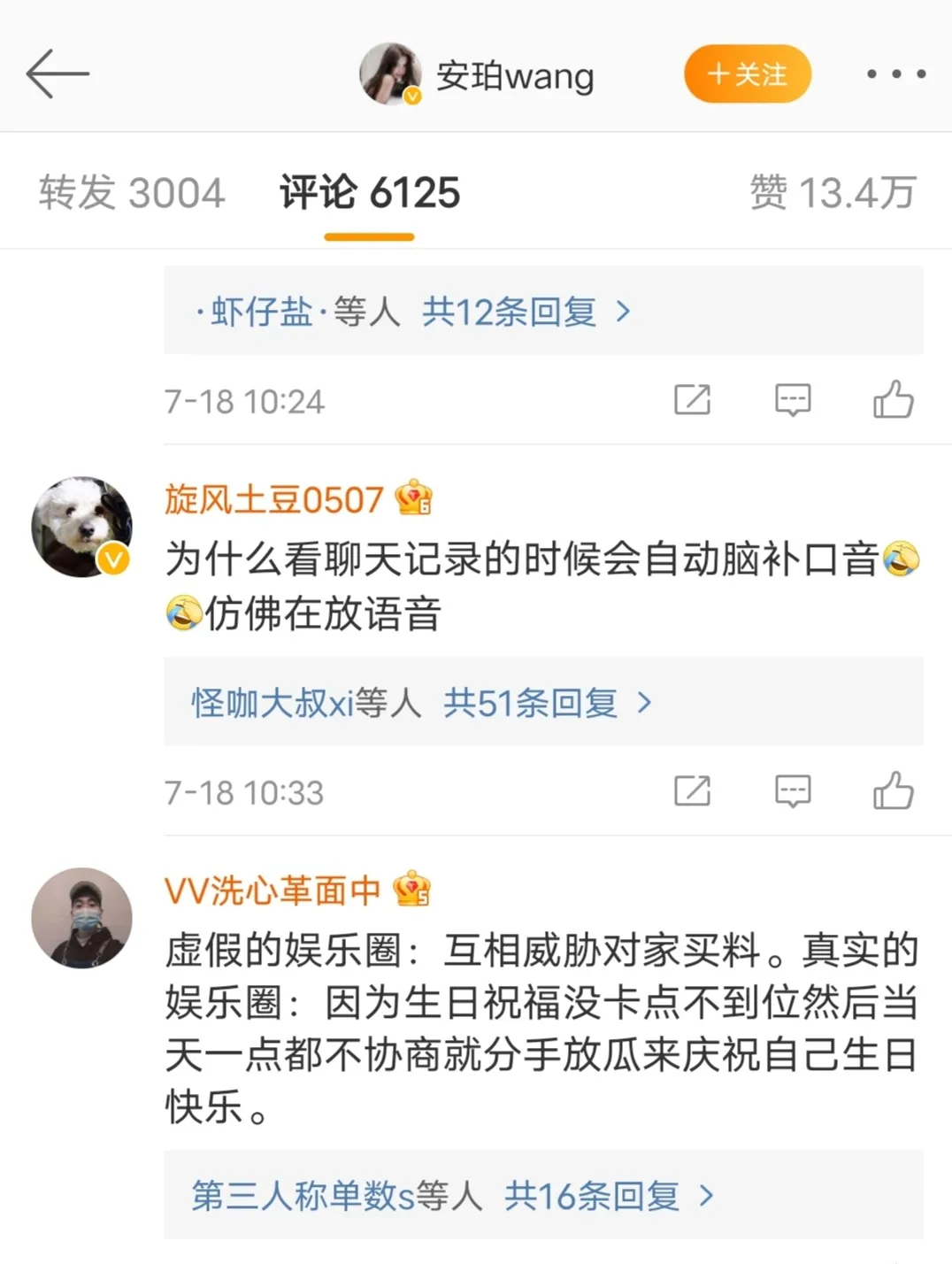Follow 安珀wang with the 关注 button
952x1264 pixels.
748,73
